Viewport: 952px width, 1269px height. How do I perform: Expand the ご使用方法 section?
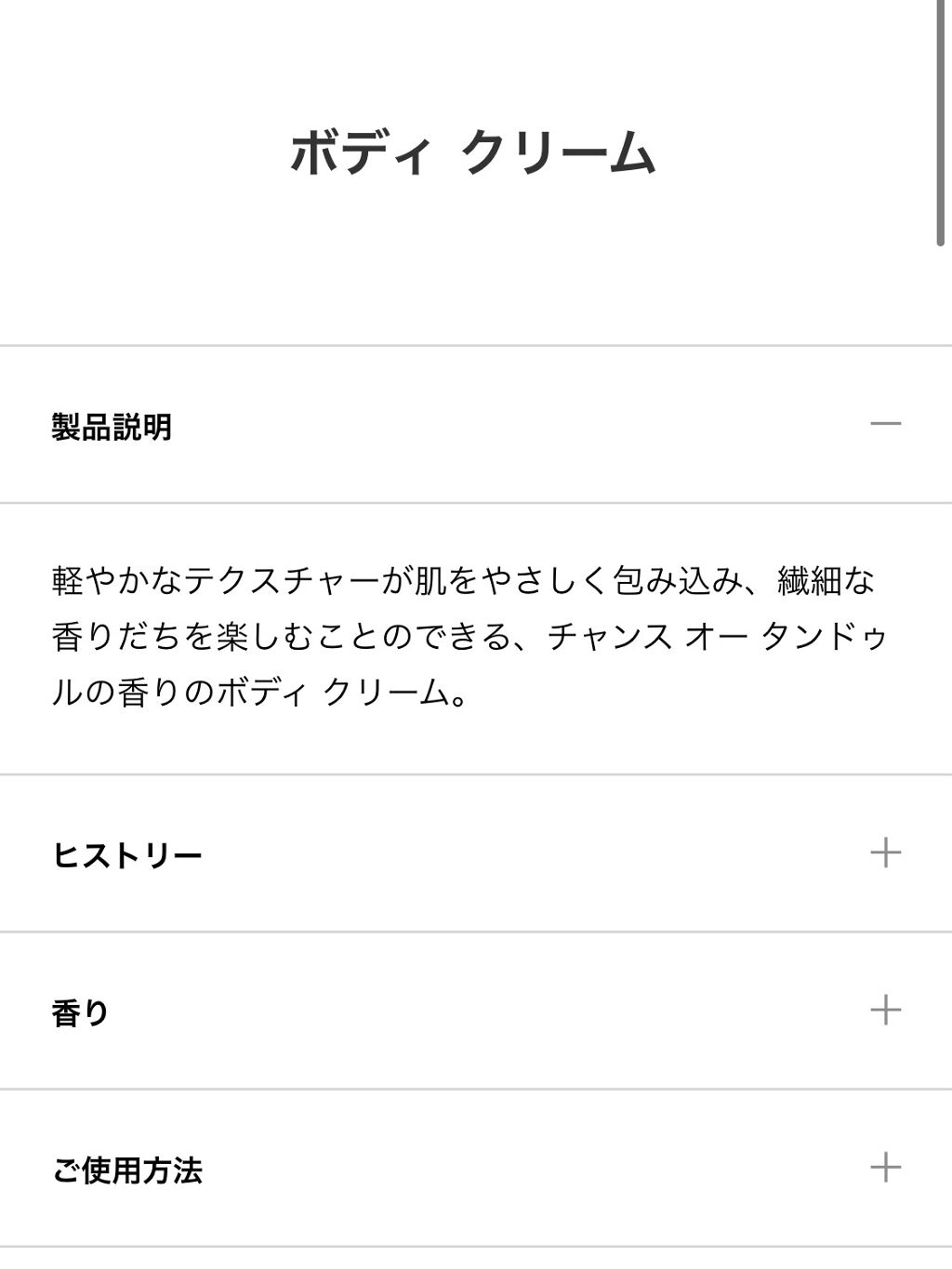tap(885, 1167)
